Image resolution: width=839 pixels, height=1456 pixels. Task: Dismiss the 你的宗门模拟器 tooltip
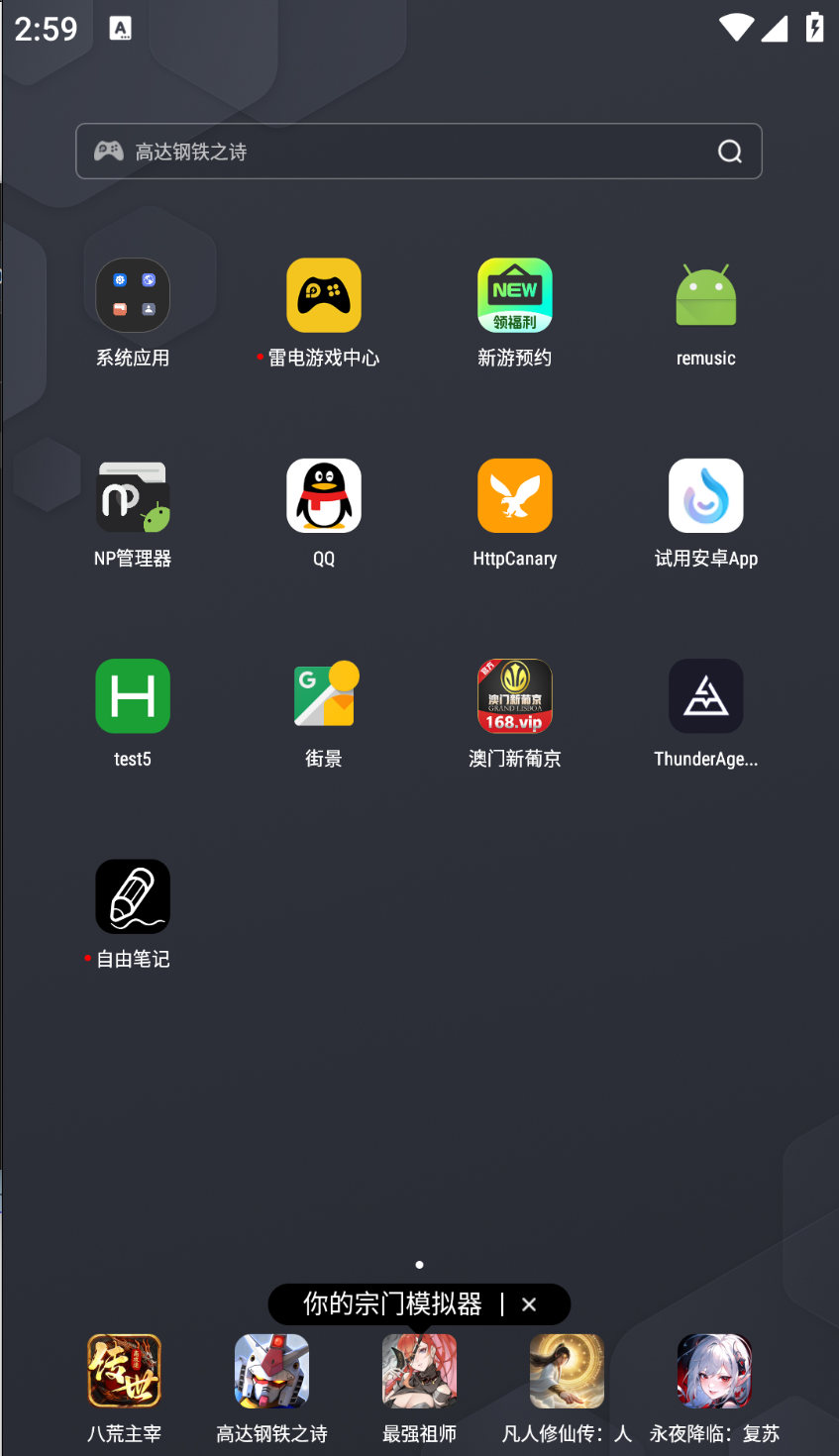point(529,1304)
